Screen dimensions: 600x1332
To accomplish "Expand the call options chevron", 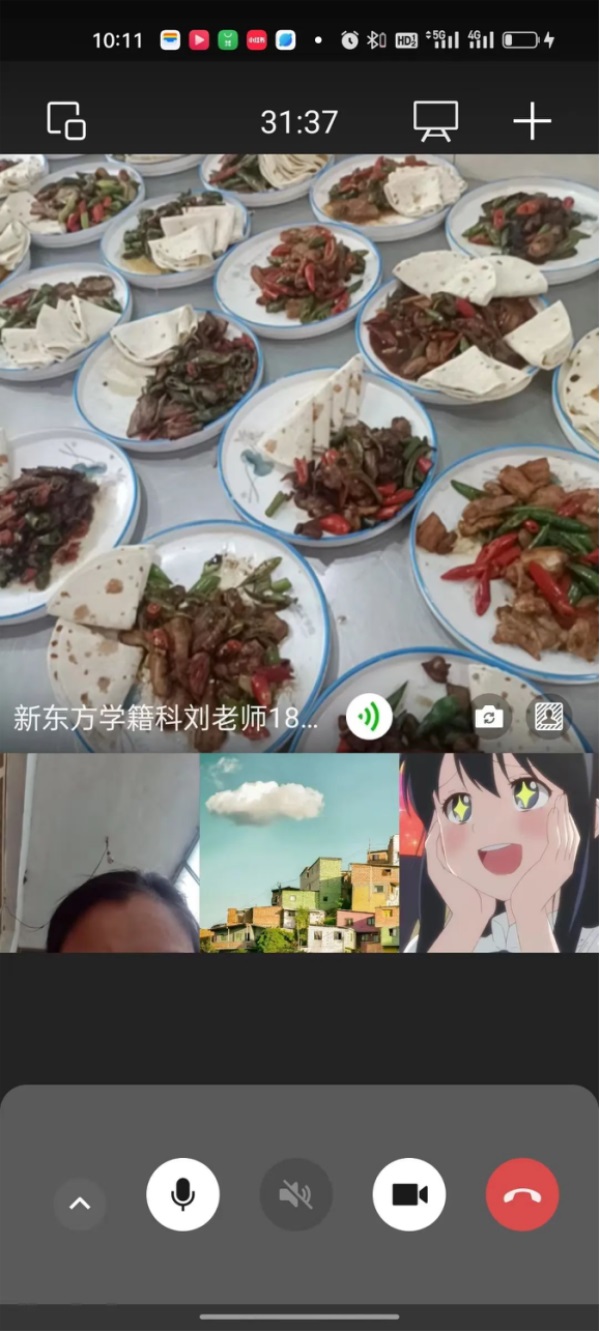I will (x=80, y=1203).
